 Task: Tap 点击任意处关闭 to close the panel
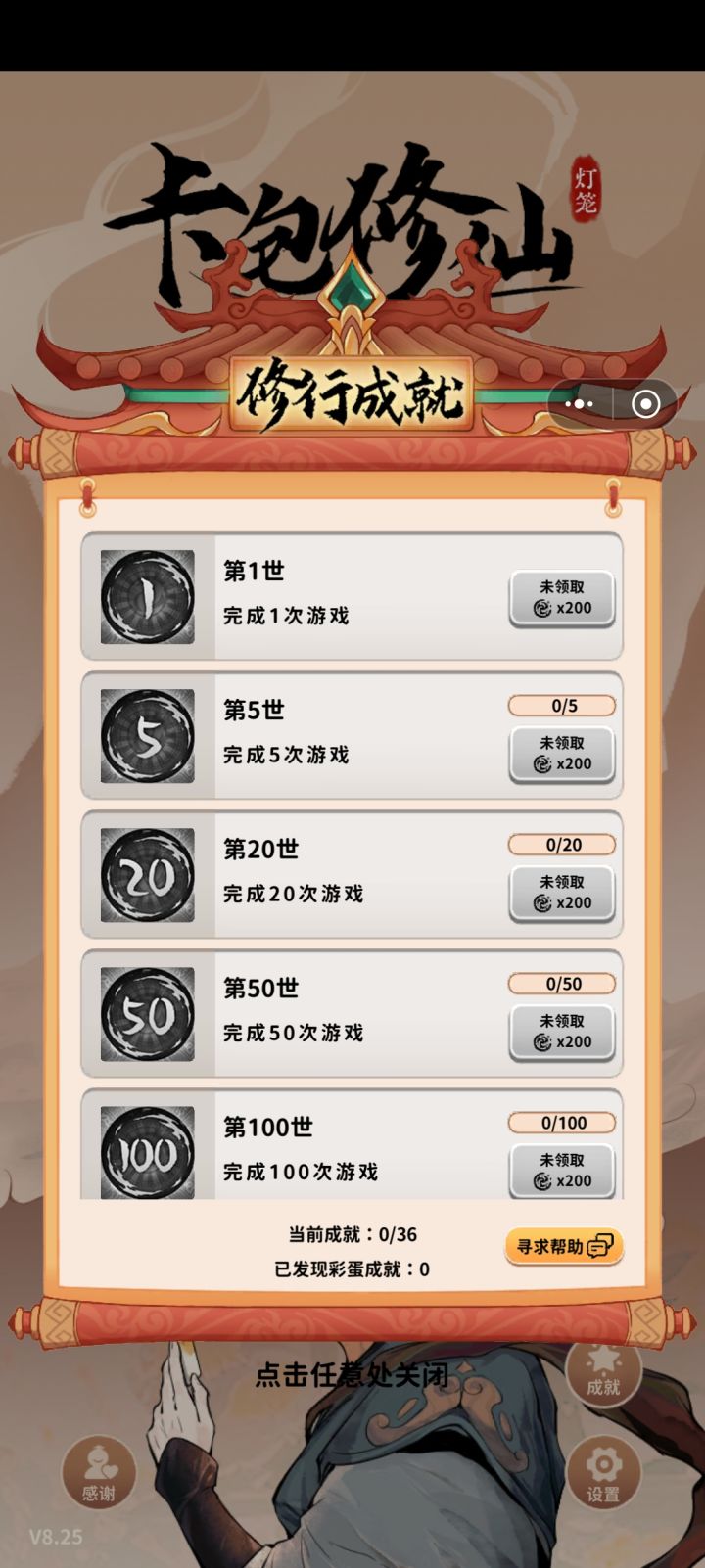[352, 1375]
